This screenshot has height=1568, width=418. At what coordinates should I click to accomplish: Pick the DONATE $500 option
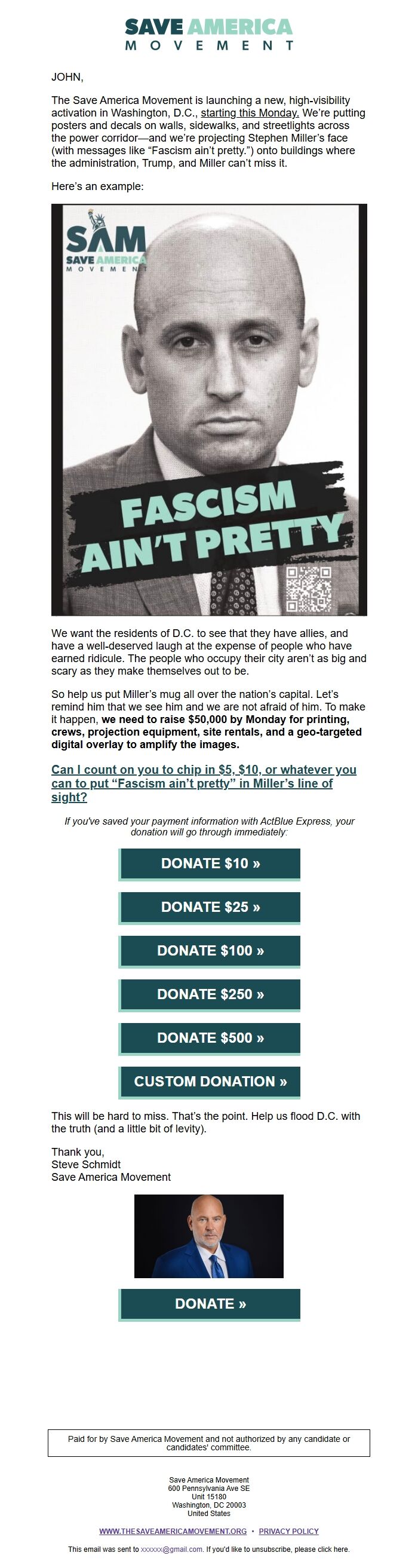coord(210,1039)
